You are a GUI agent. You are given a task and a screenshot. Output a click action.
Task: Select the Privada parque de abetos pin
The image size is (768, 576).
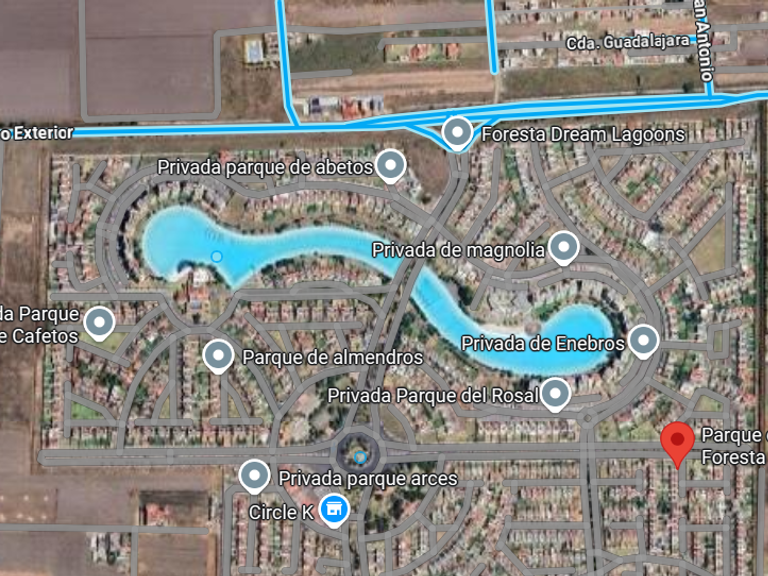390,166
